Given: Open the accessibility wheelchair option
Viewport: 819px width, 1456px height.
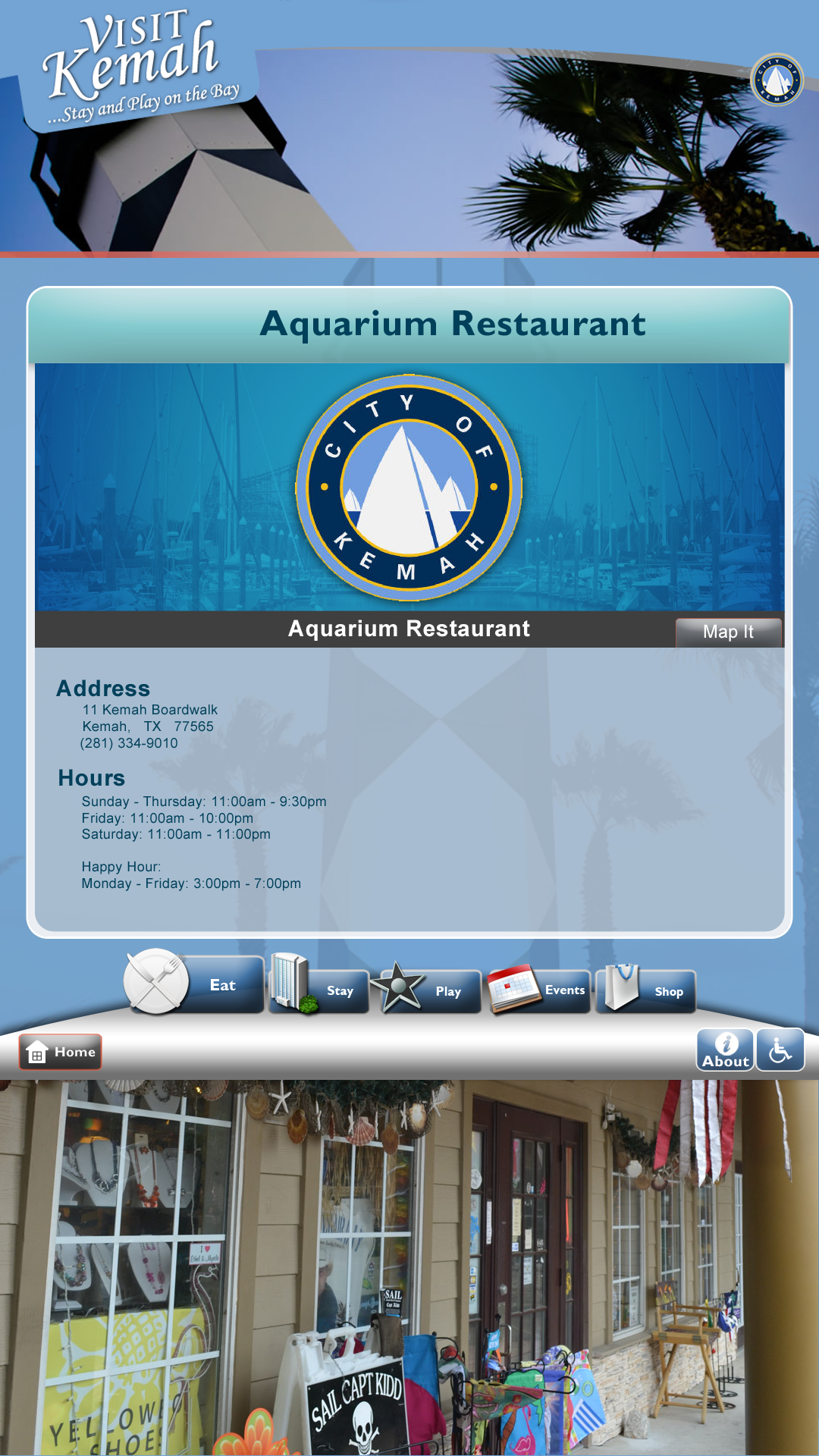Looking at the screenshot, I should [780, 1050].
